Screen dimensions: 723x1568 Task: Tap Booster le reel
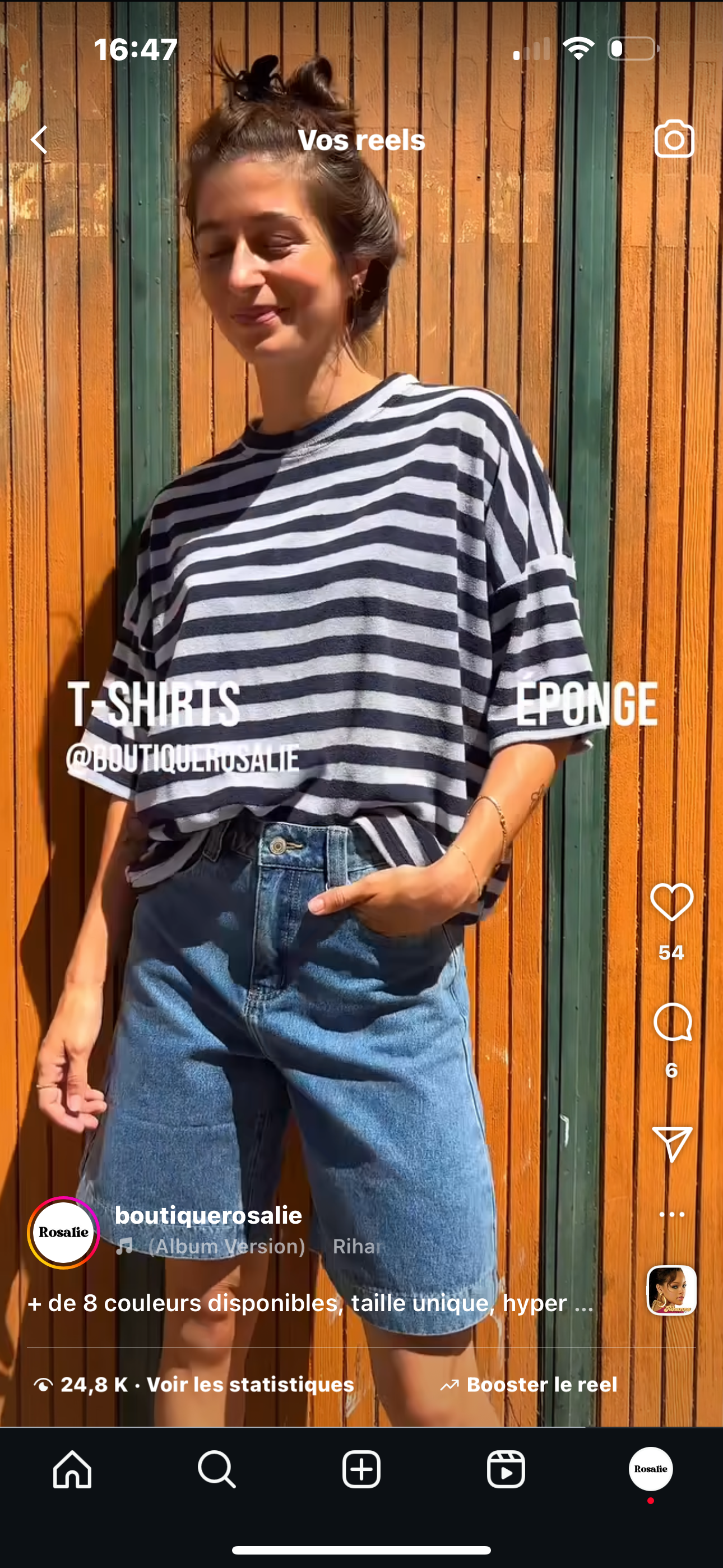pos(529,1385)
